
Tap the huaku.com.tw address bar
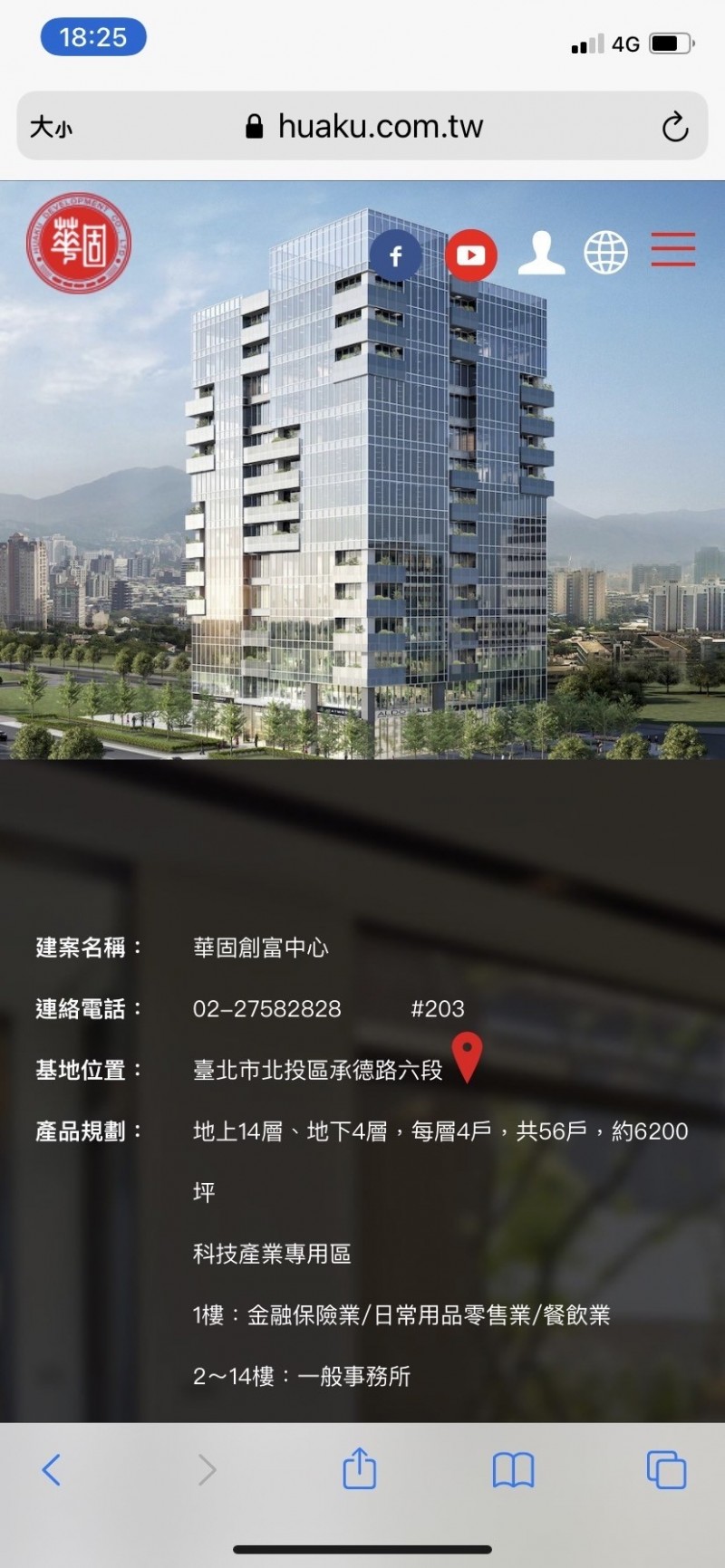[362, 126]
